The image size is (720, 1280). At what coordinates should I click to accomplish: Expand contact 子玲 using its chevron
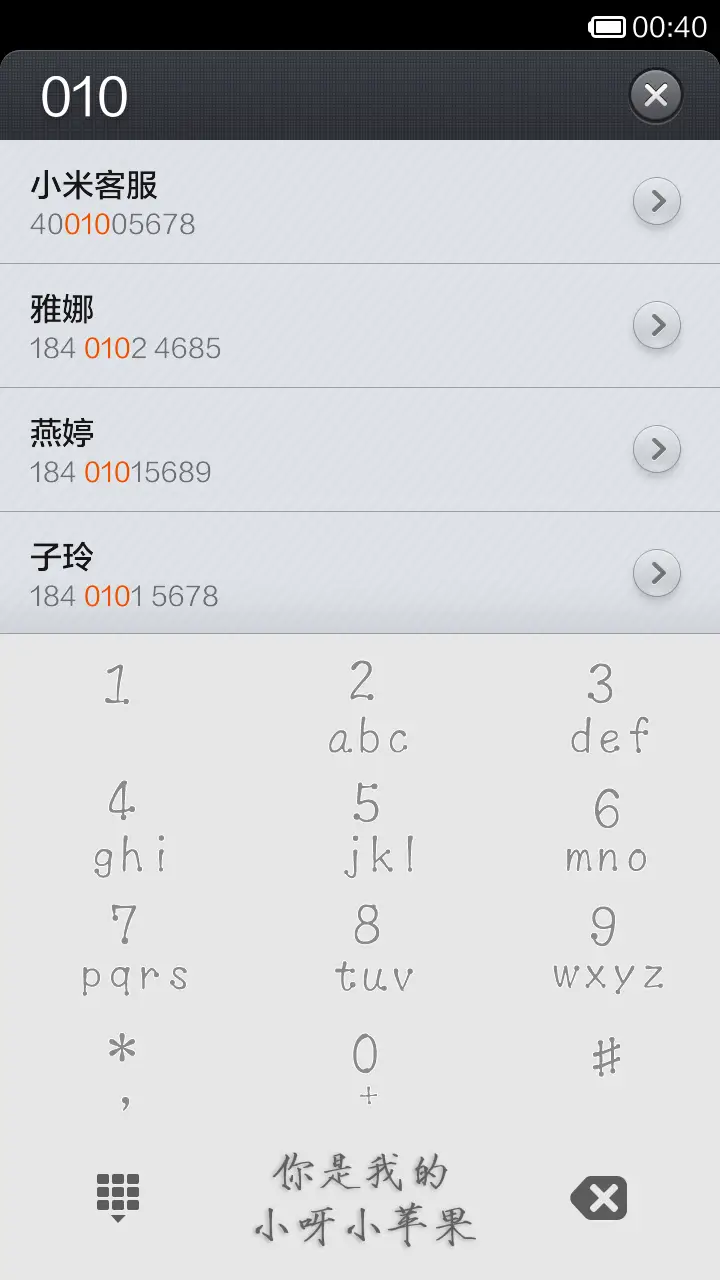click(x=657, y=573)
